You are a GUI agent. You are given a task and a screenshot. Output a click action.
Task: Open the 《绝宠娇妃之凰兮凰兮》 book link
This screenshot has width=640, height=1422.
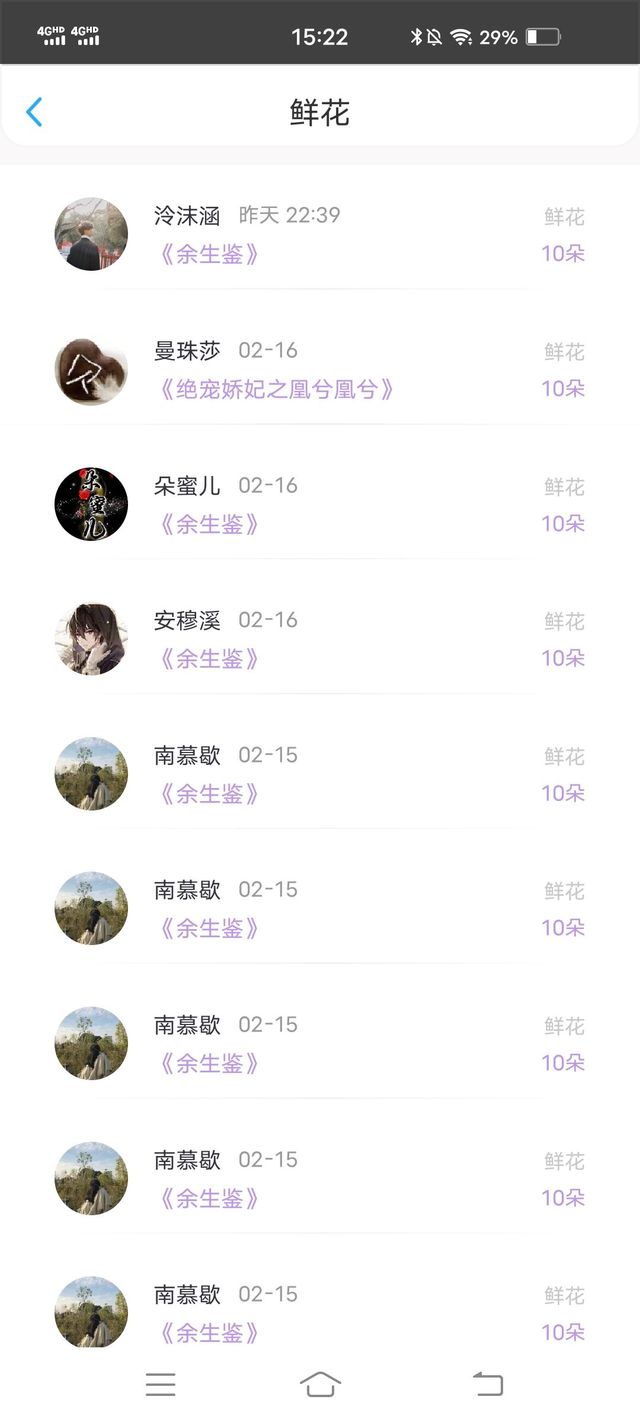coord(276,389)
